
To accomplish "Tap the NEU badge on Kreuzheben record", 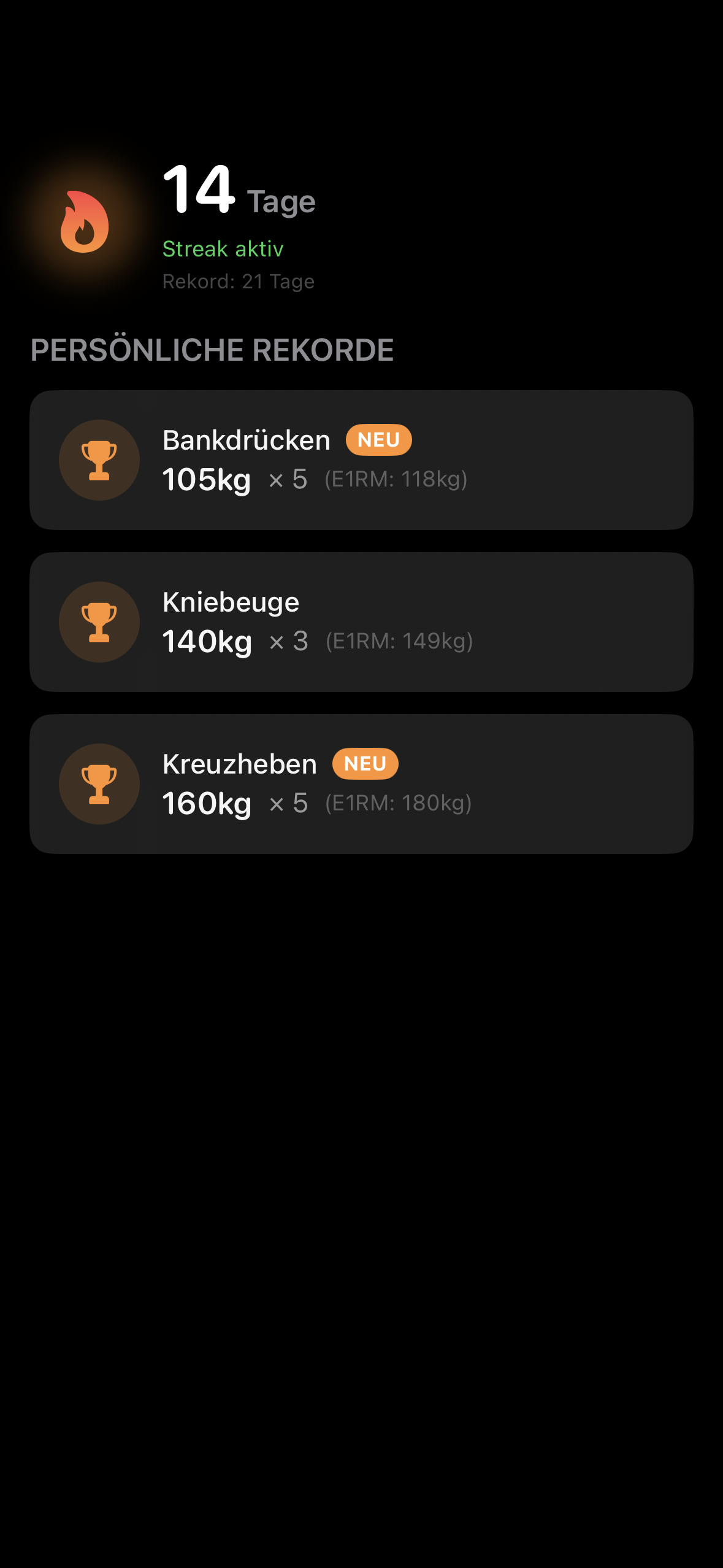I will pos(365,763).
